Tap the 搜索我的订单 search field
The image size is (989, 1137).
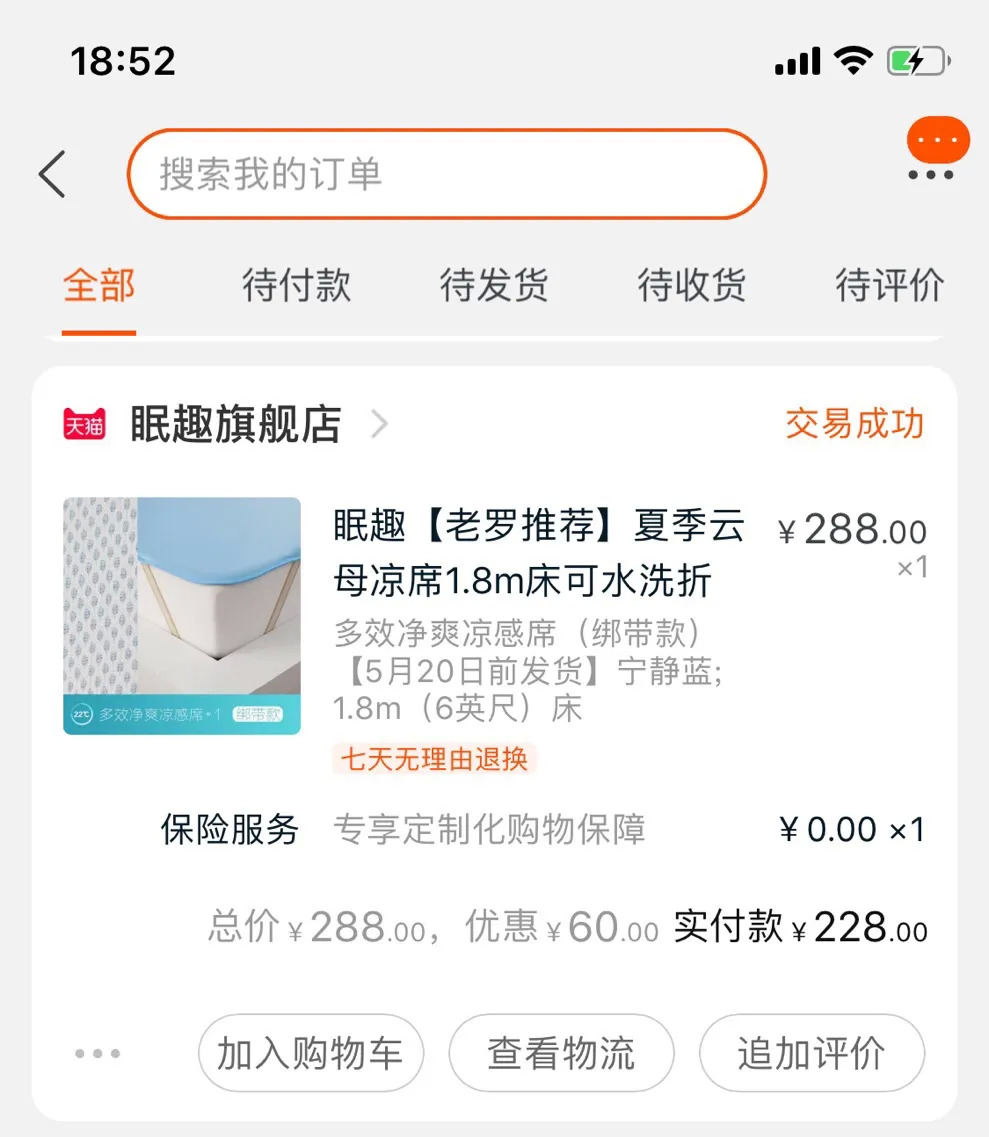446,174
